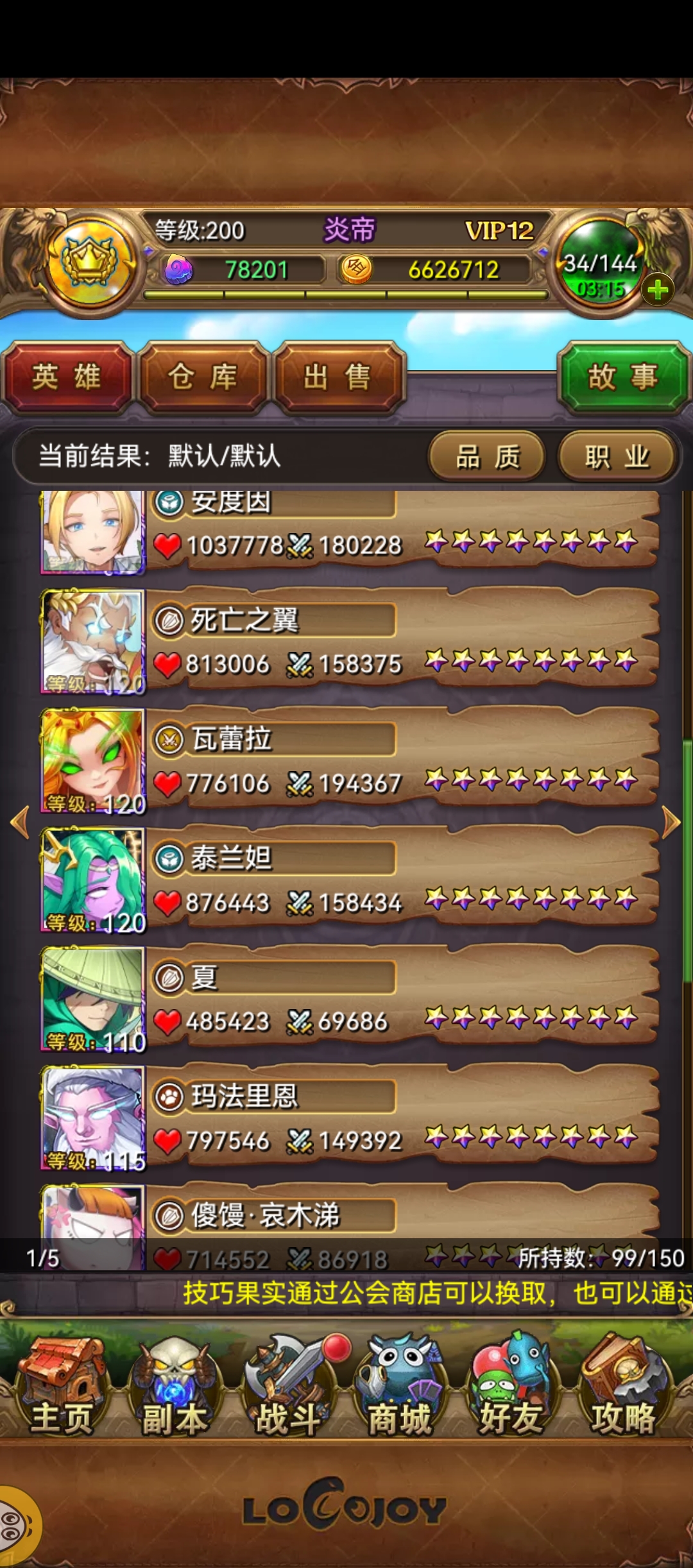Switch to the 英雄 tab

pyautogui.click(x=67, y=377)
